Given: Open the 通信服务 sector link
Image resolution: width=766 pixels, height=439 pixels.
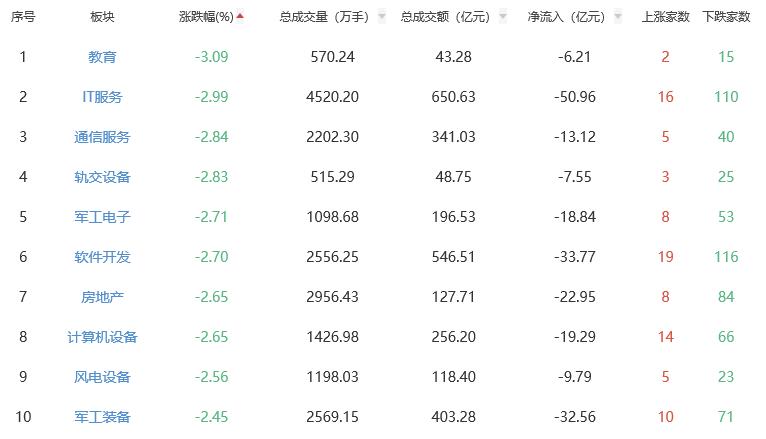Looking at the screenshot, I should point(102,137).
